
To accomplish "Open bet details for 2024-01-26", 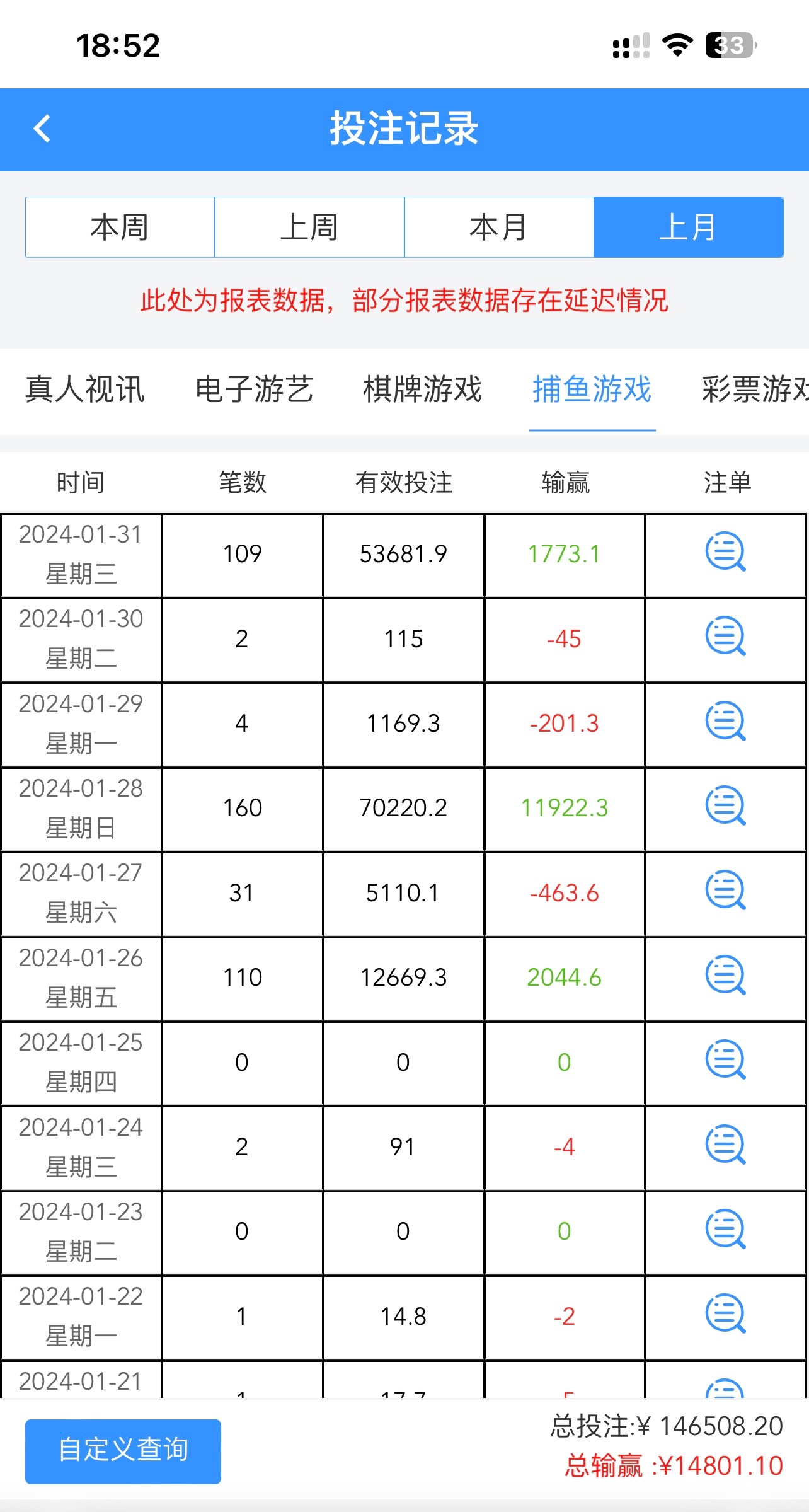I will [725, 976].
